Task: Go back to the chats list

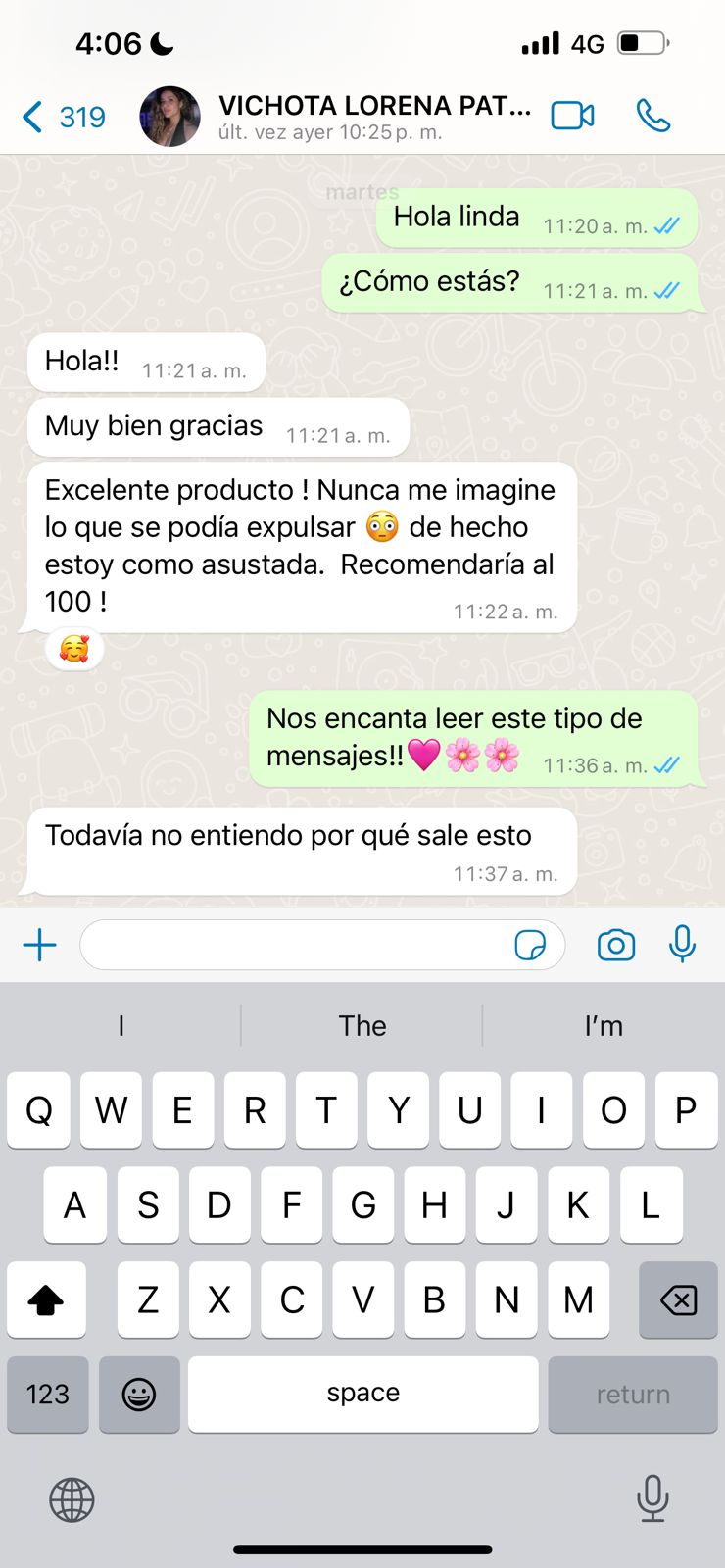Action: tap(63, 118)
